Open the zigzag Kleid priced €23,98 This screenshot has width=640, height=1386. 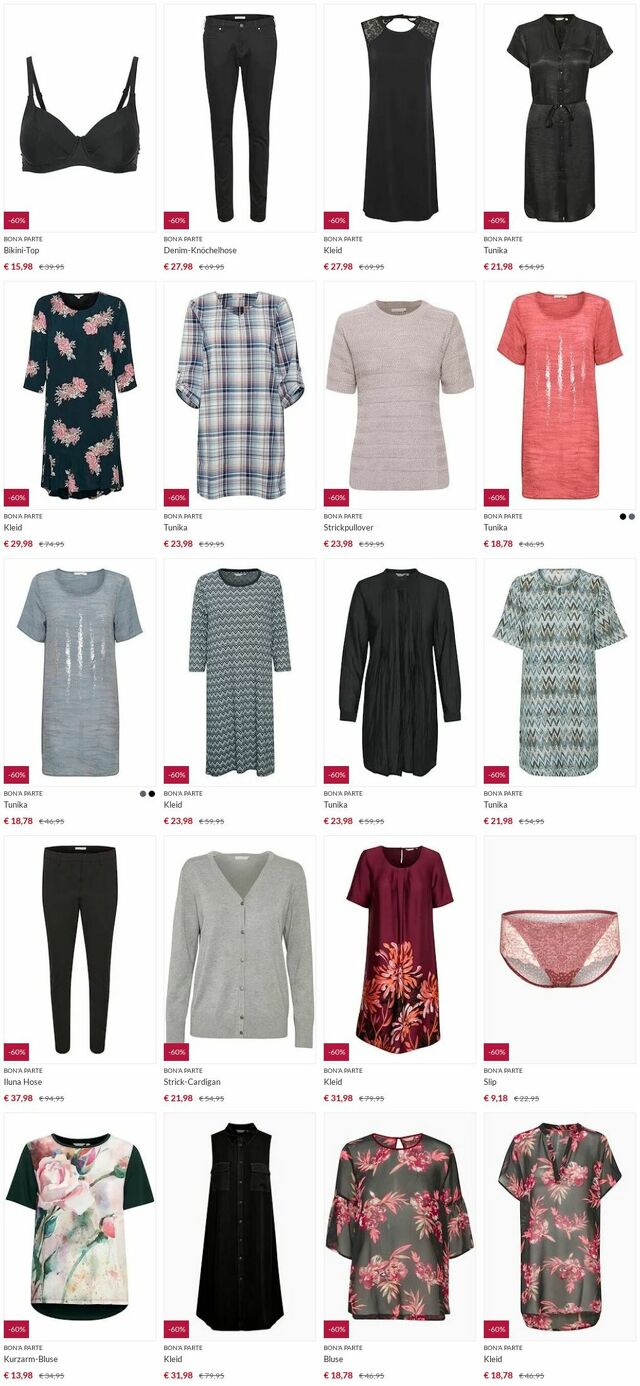[x=240, y=672]
